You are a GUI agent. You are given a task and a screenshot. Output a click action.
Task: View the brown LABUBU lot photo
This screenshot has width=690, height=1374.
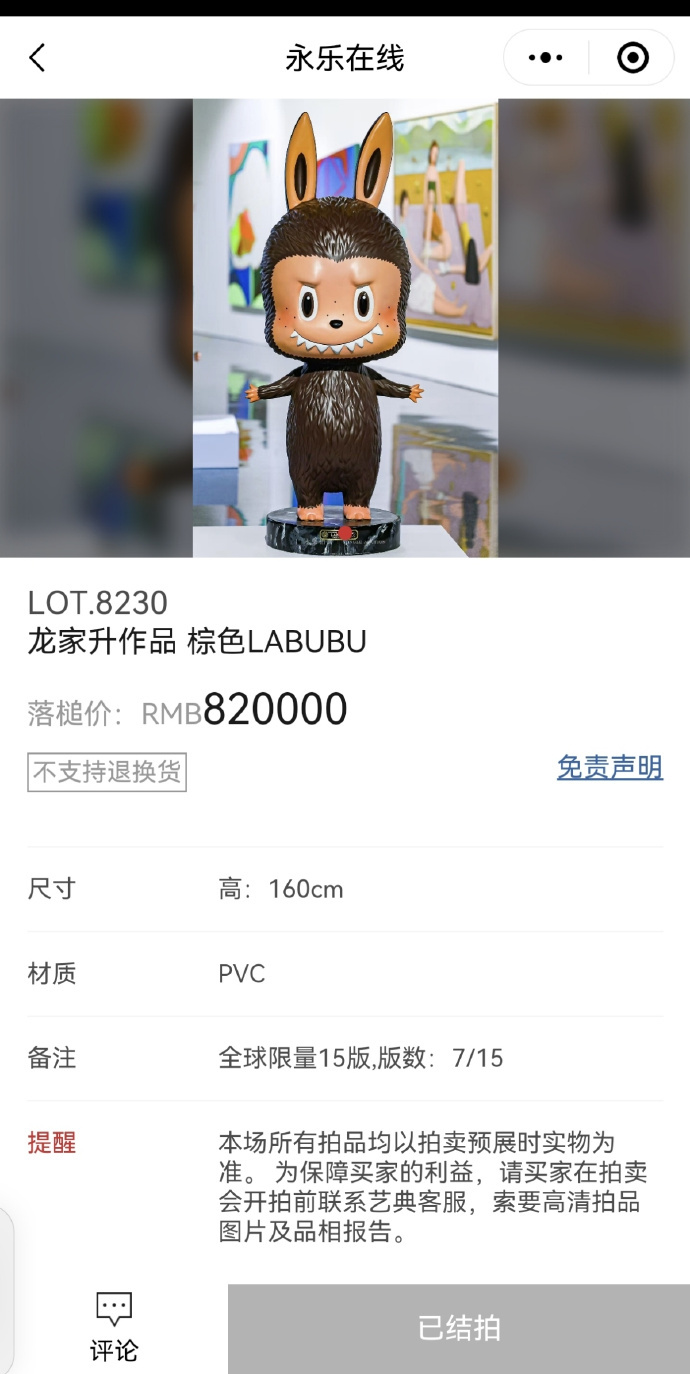345,328
